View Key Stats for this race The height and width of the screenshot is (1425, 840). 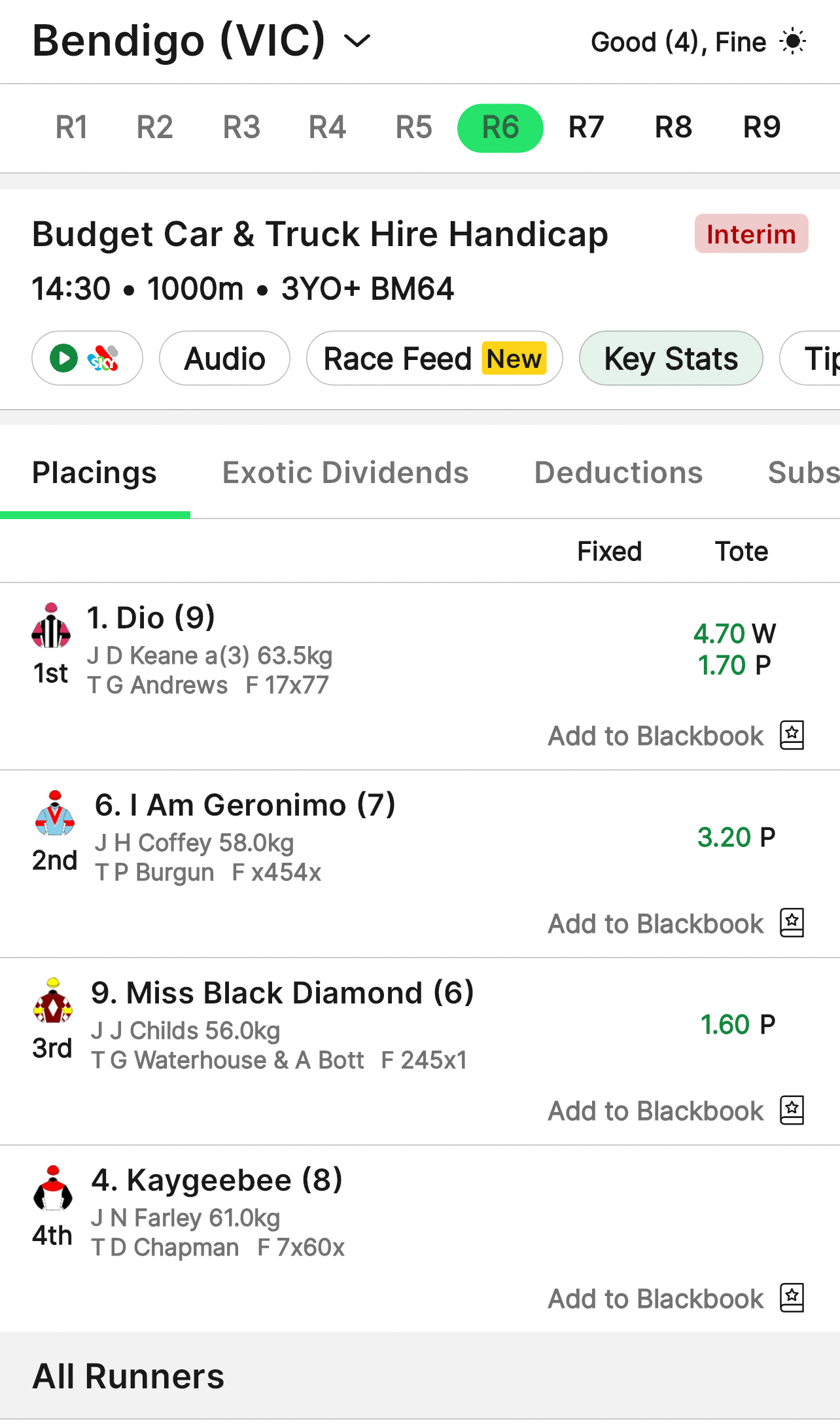(x=671, y=358)
